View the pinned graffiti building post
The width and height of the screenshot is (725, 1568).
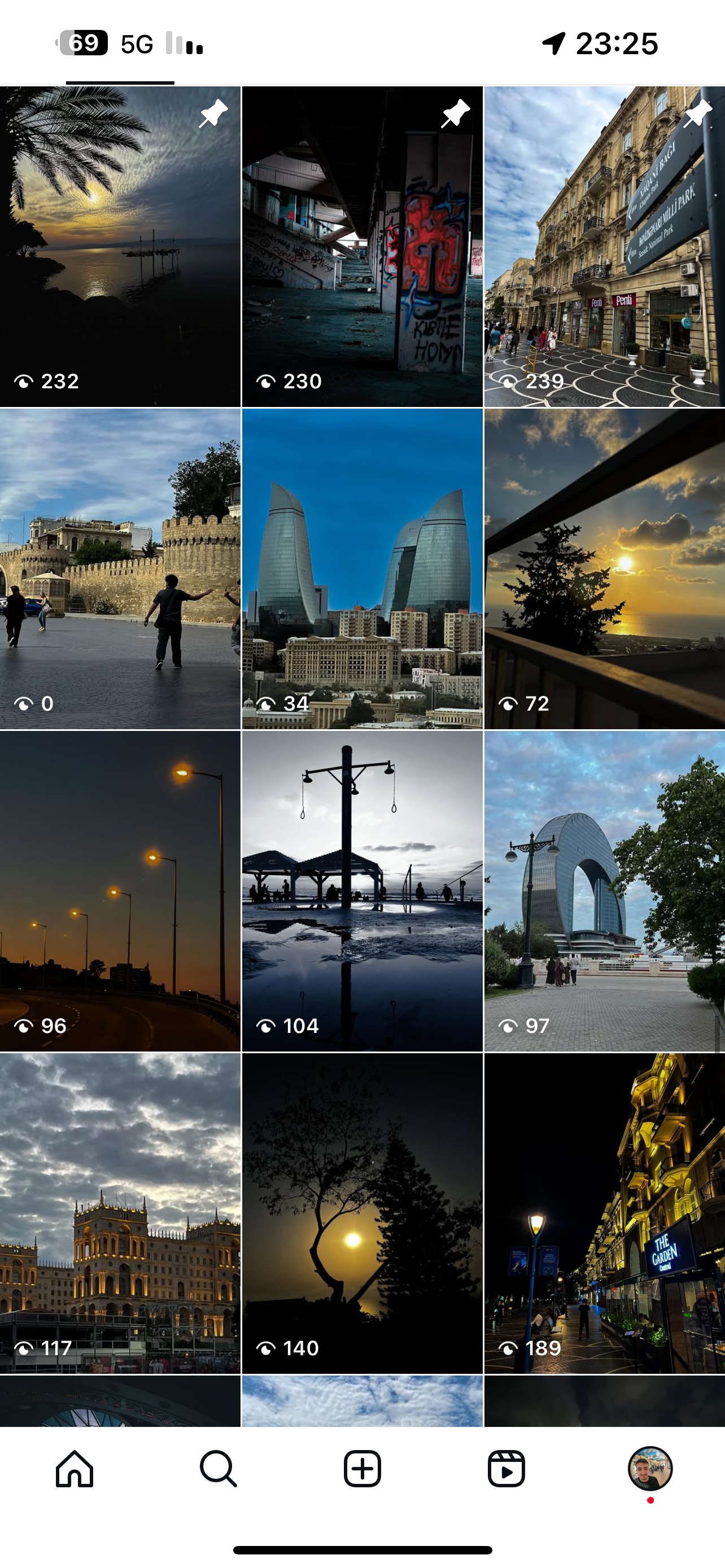(x=362, y=247)
